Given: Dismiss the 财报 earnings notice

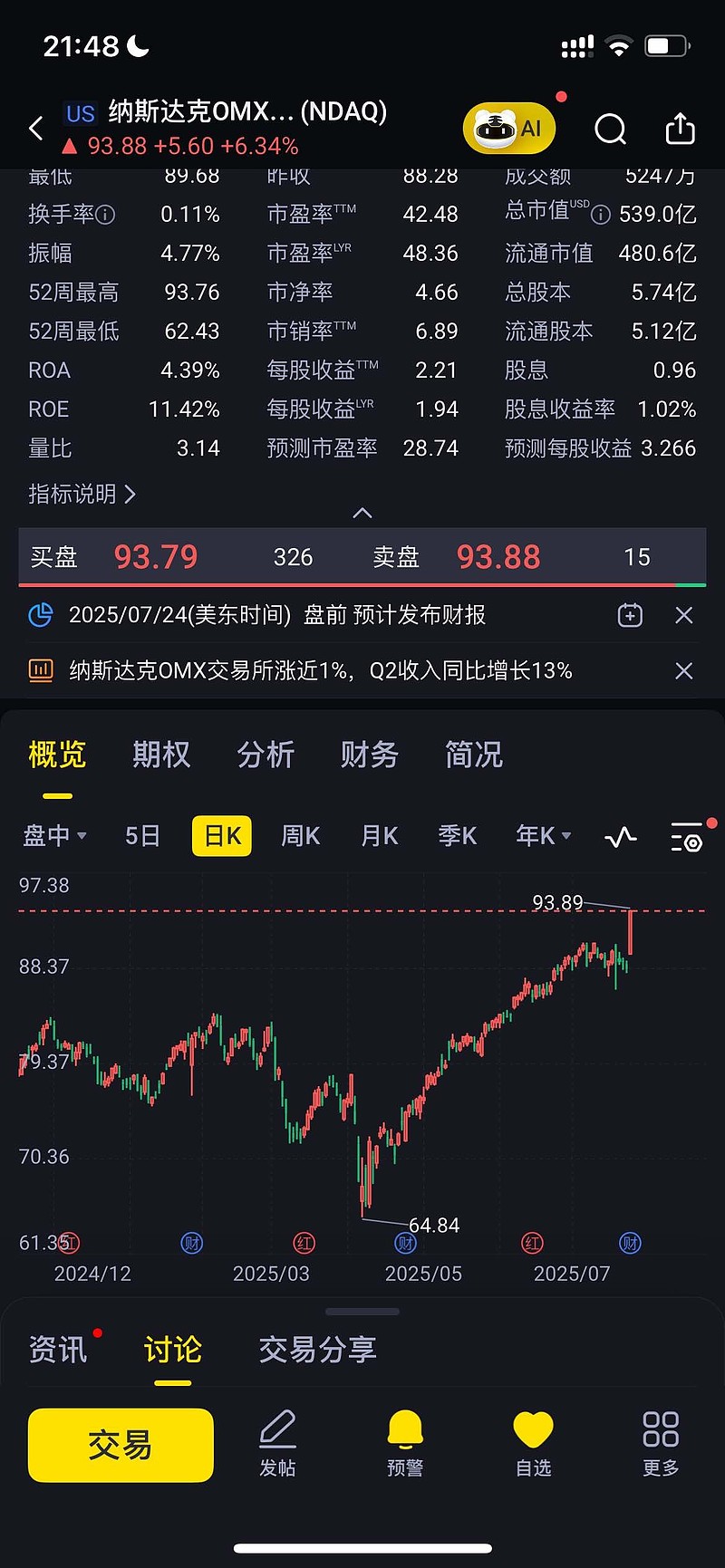Looking at the screenshot, I should click(x=684, y=616).
